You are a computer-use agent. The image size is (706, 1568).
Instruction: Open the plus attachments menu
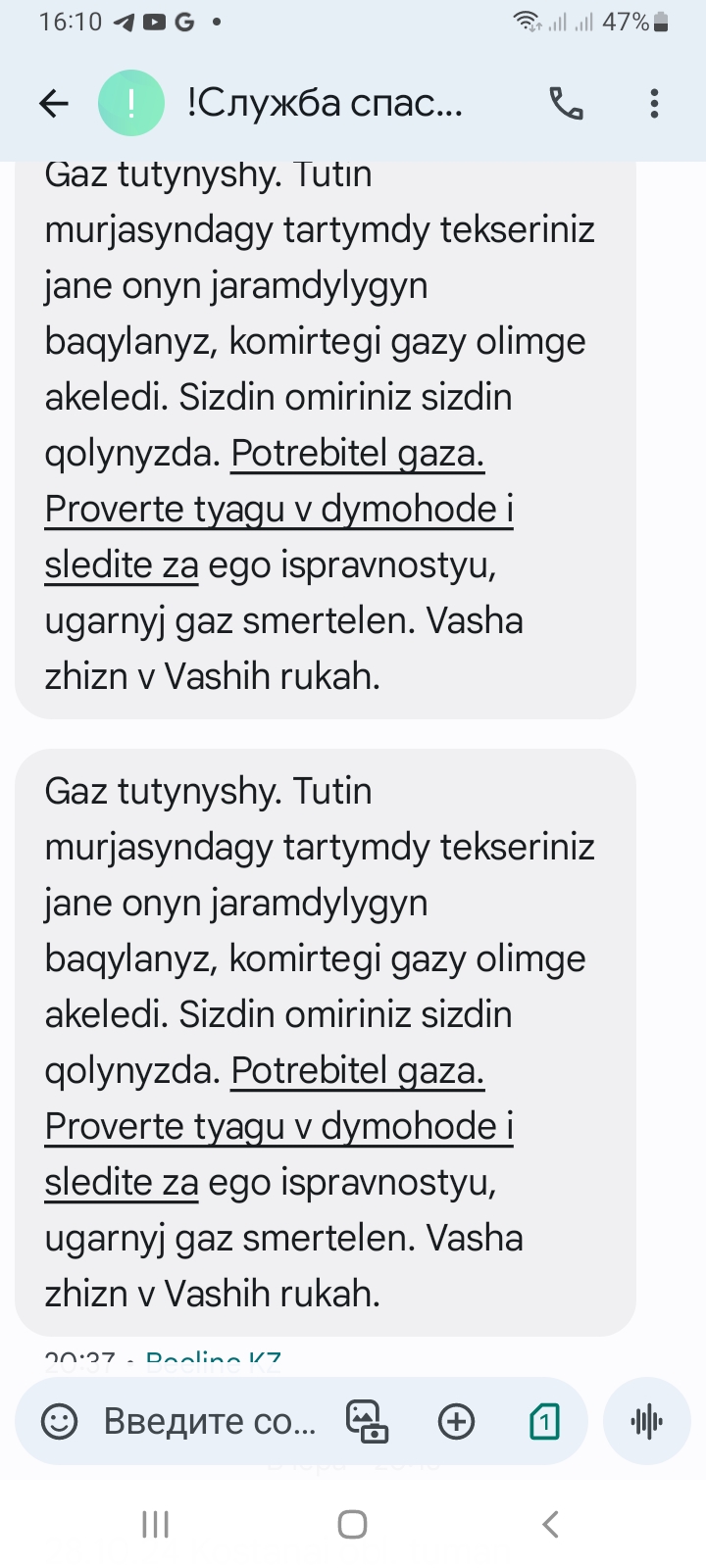pyautogui.click(x=456, y=1421)
